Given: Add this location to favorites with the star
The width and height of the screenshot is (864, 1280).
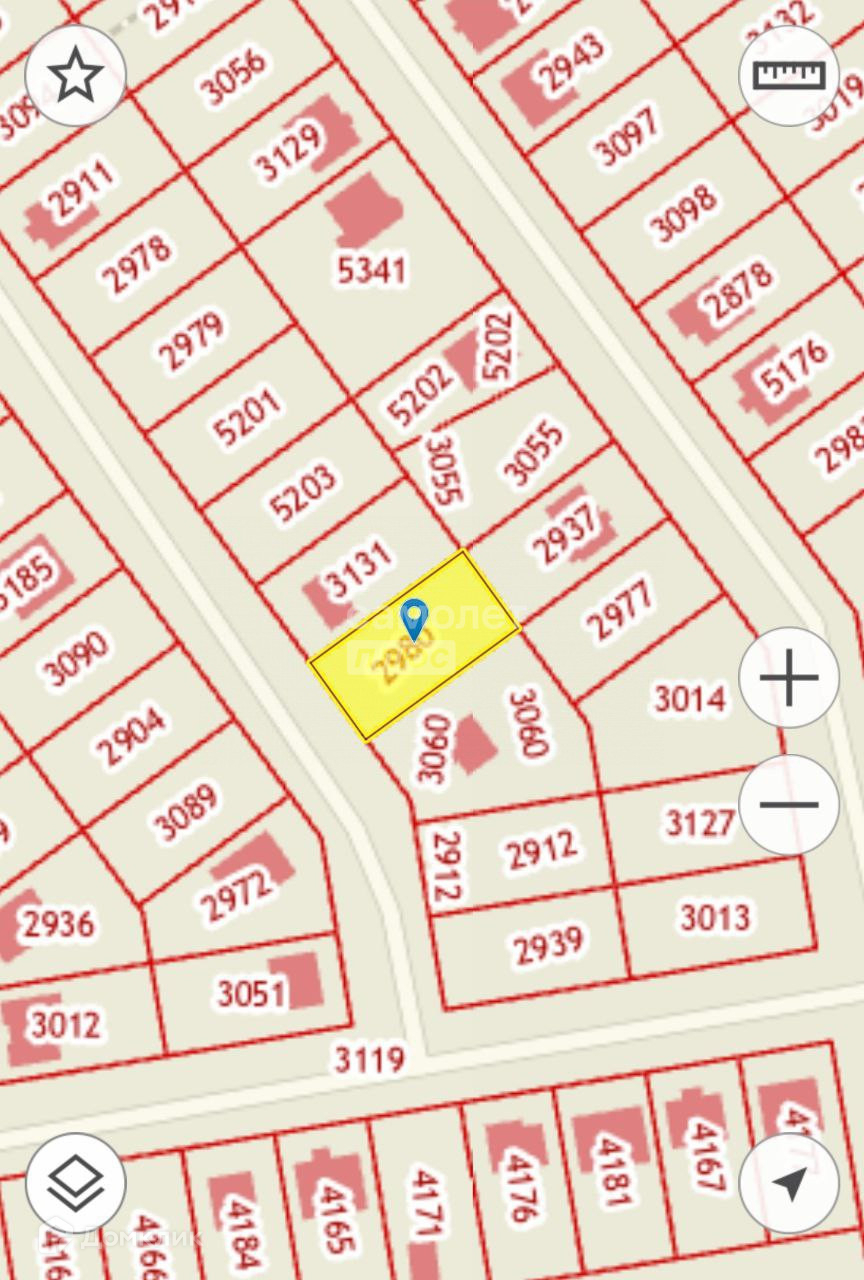Looking at the screenshot, I should coord(76,76).
